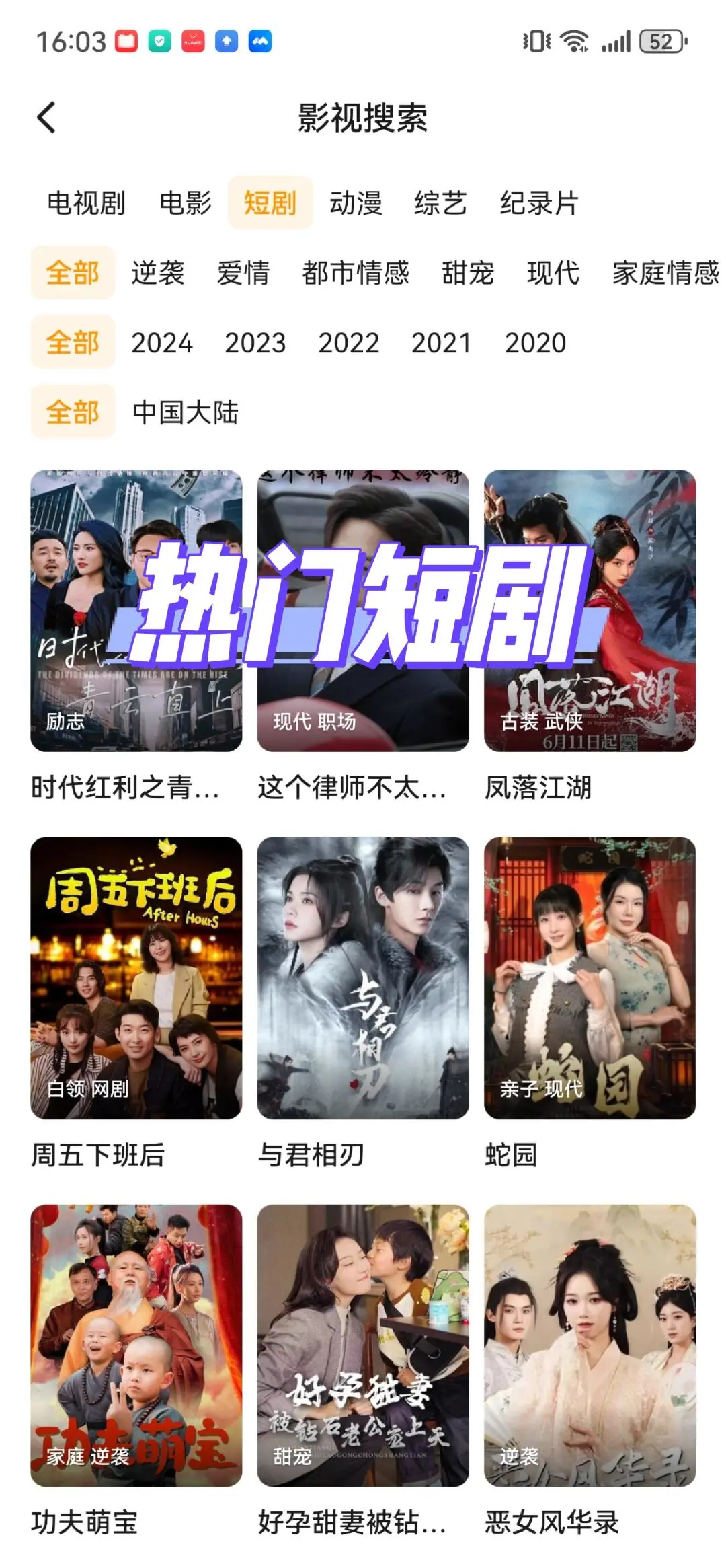View details for 与君相刃
This screenshot has height=1568, width=726.
tap(363, 977)
